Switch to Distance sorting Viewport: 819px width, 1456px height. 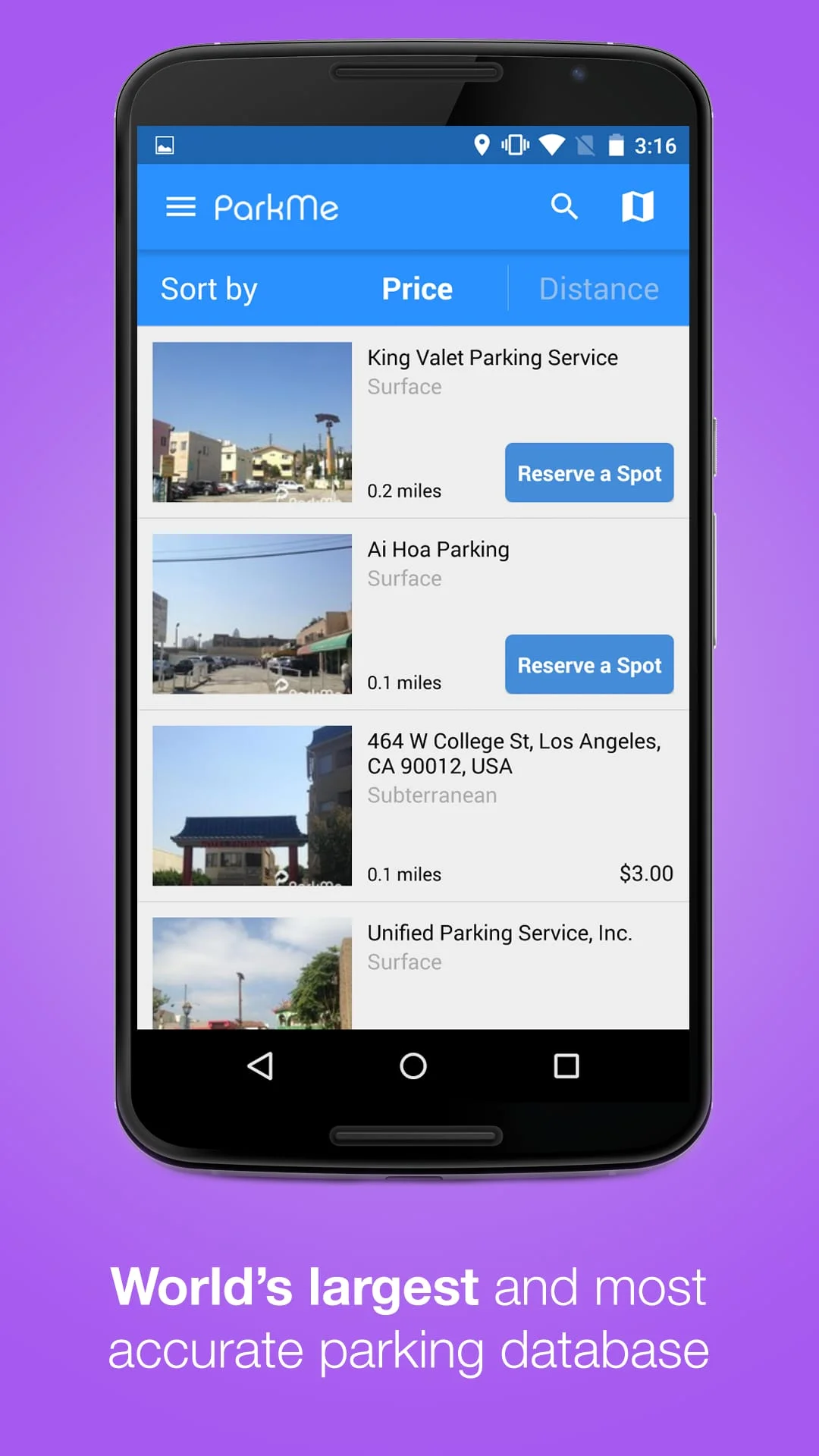click(x=598, y=288)
